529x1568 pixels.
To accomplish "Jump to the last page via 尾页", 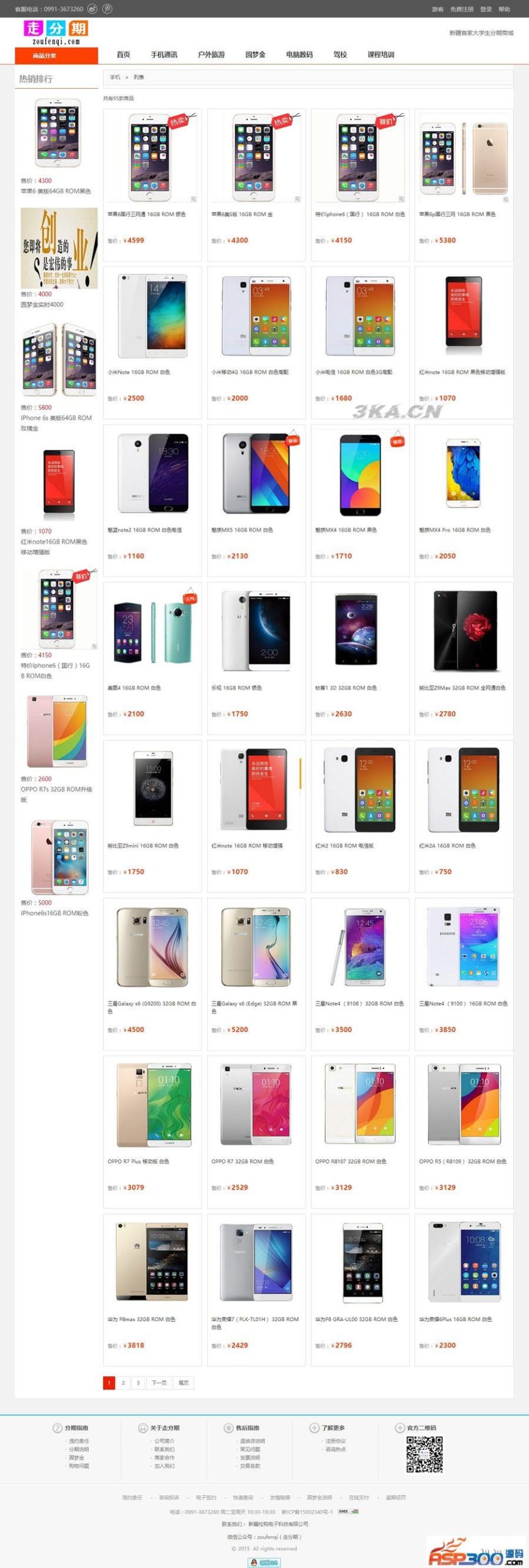I will (x=183, y=1383).
